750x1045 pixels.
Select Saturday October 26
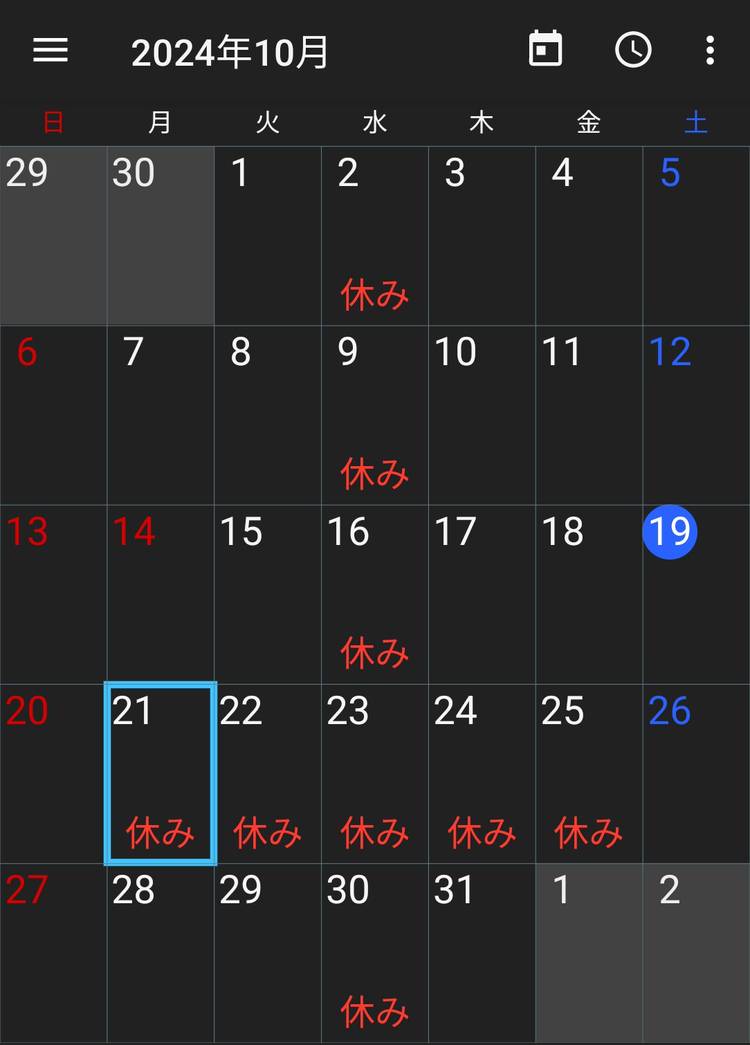(x=696, y=773)
